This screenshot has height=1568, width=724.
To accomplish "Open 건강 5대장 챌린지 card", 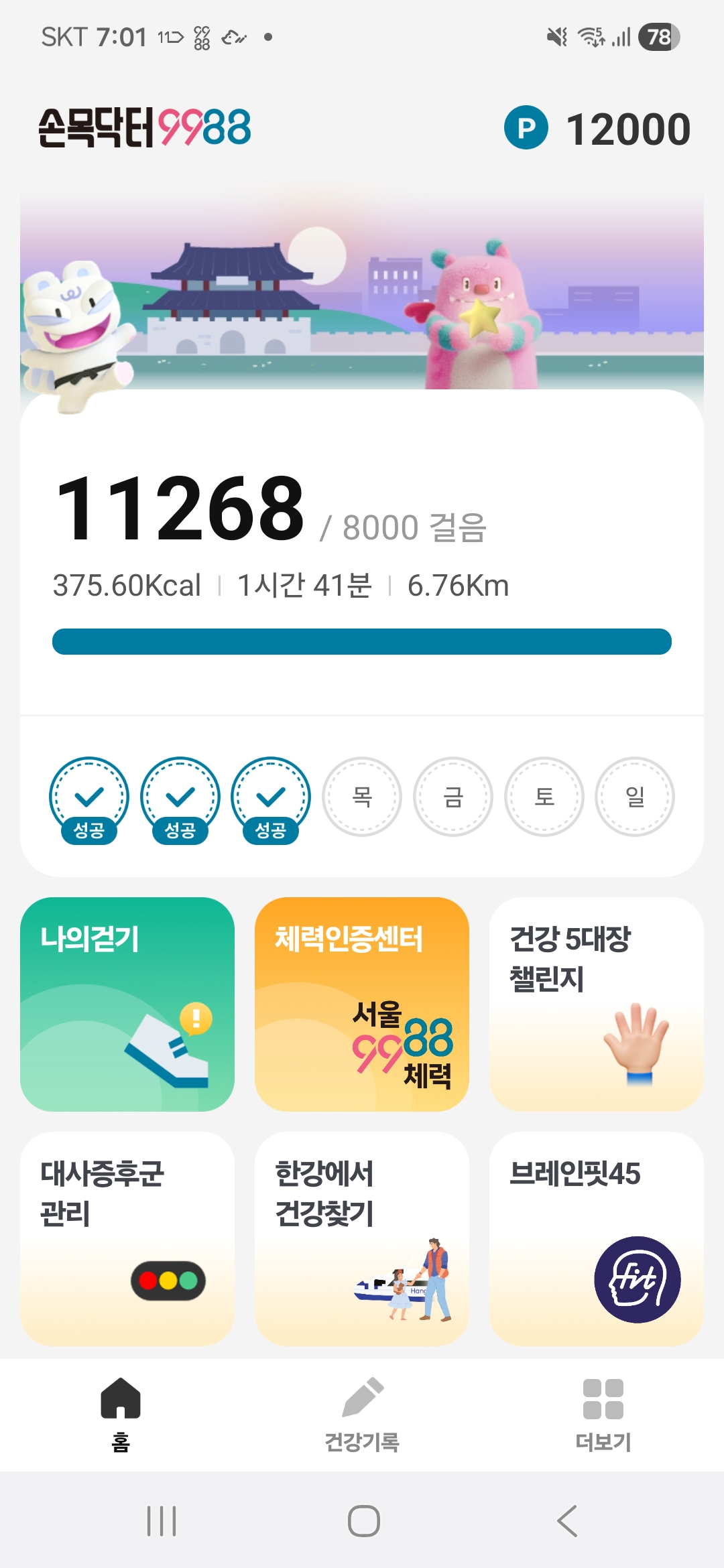I will point(597,1004).
